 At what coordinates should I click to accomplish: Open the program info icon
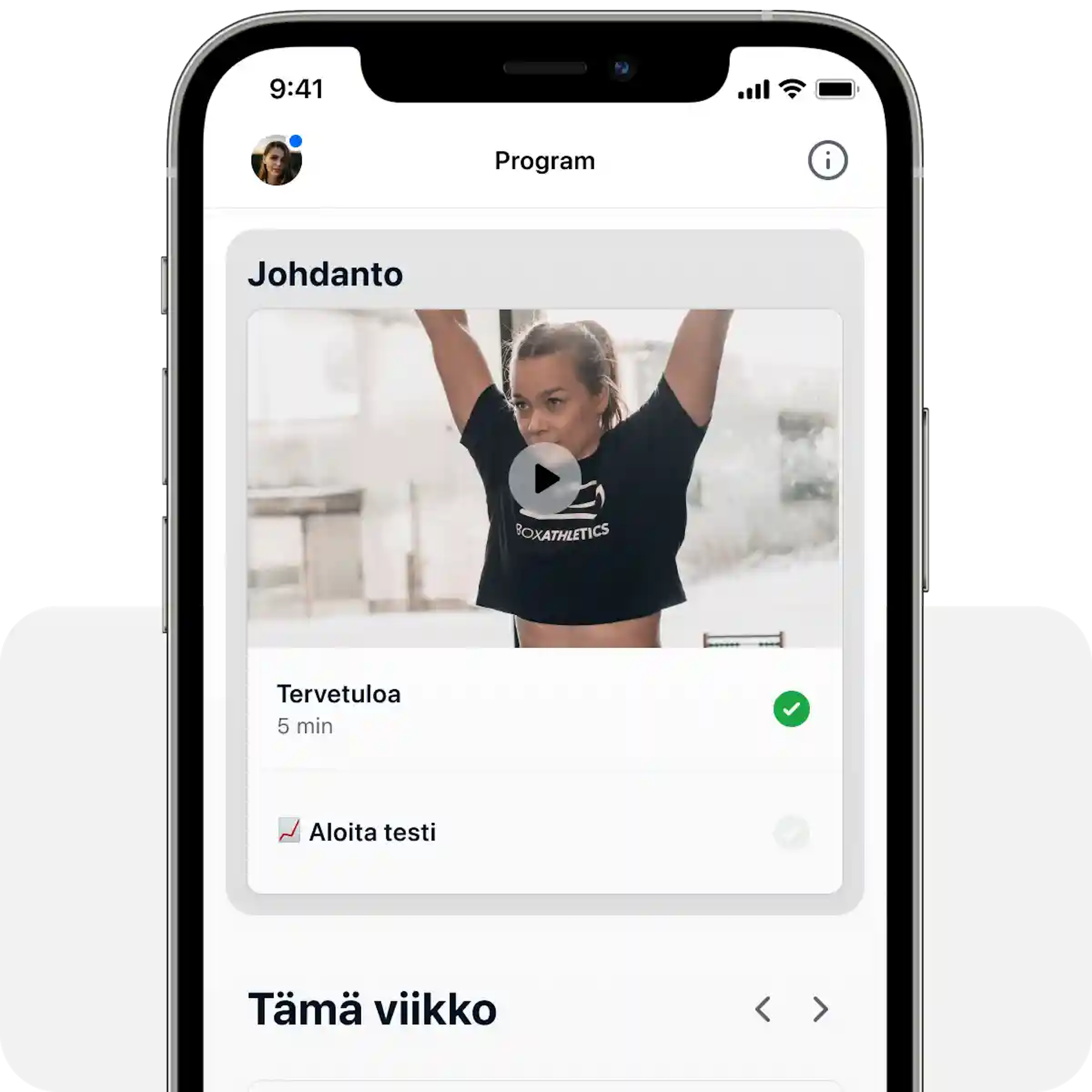[x=827, y=160]
